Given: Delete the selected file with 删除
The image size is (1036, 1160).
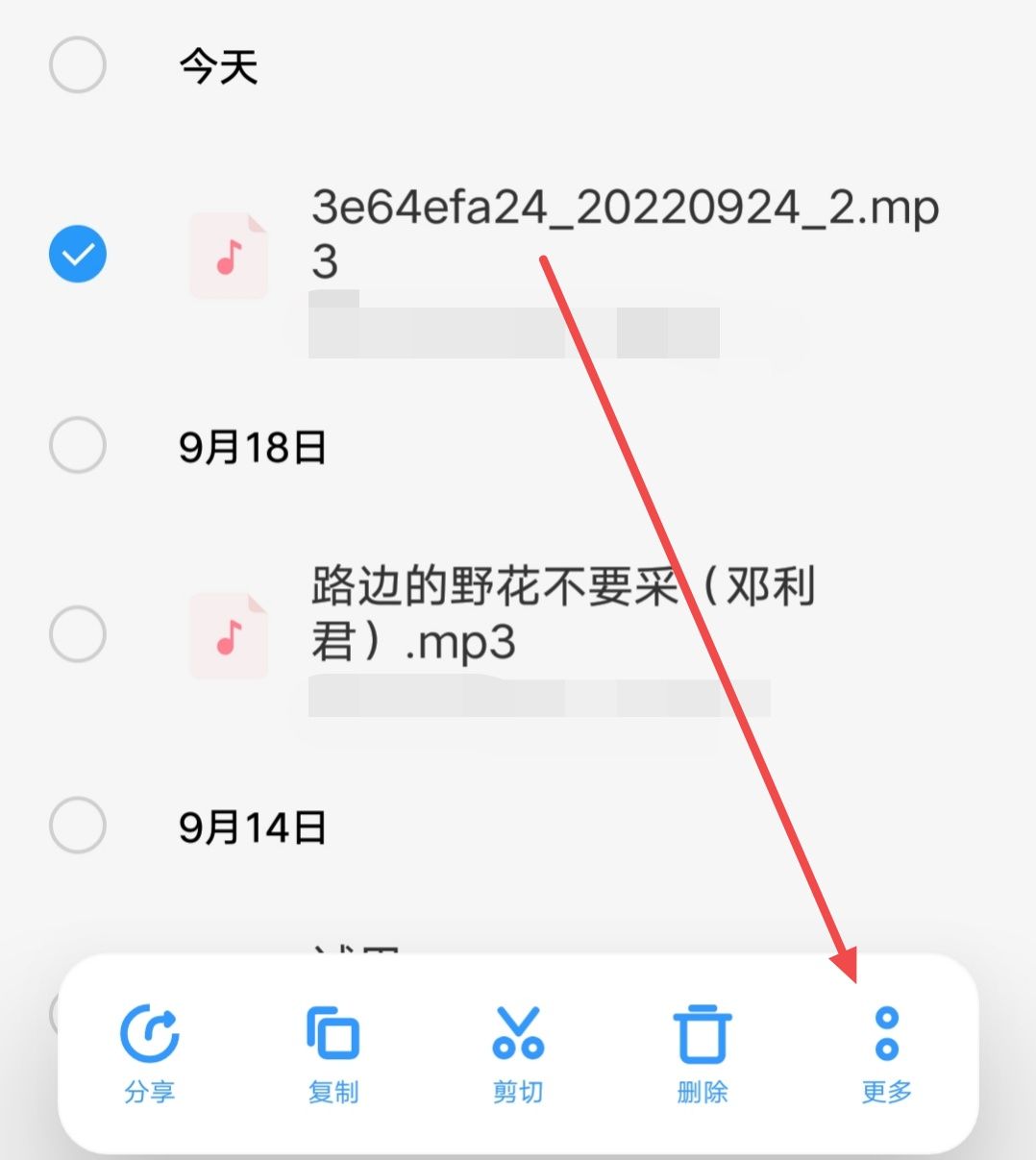Looking at the screenshot, I should [x=702, y=1052].
